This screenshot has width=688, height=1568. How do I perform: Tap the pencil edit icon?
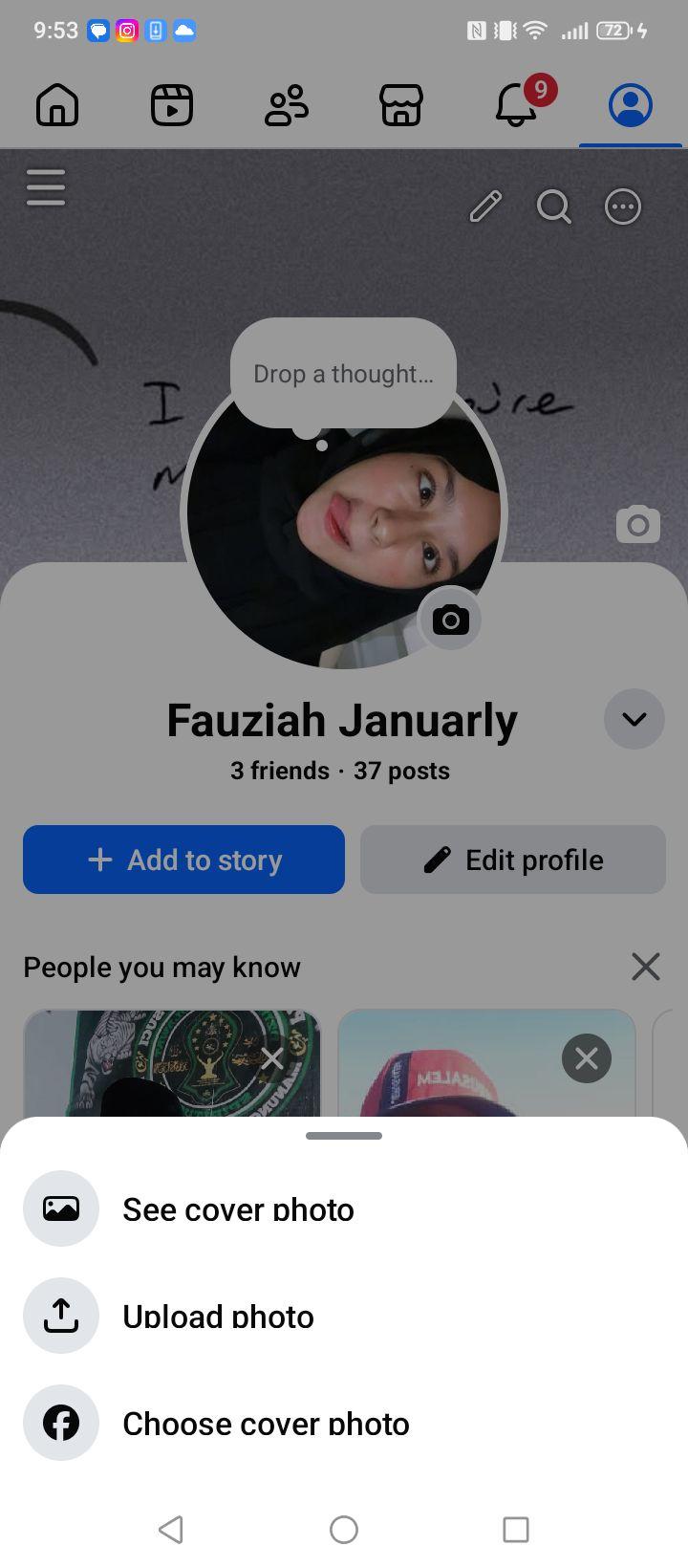click(x=485, y=206)
